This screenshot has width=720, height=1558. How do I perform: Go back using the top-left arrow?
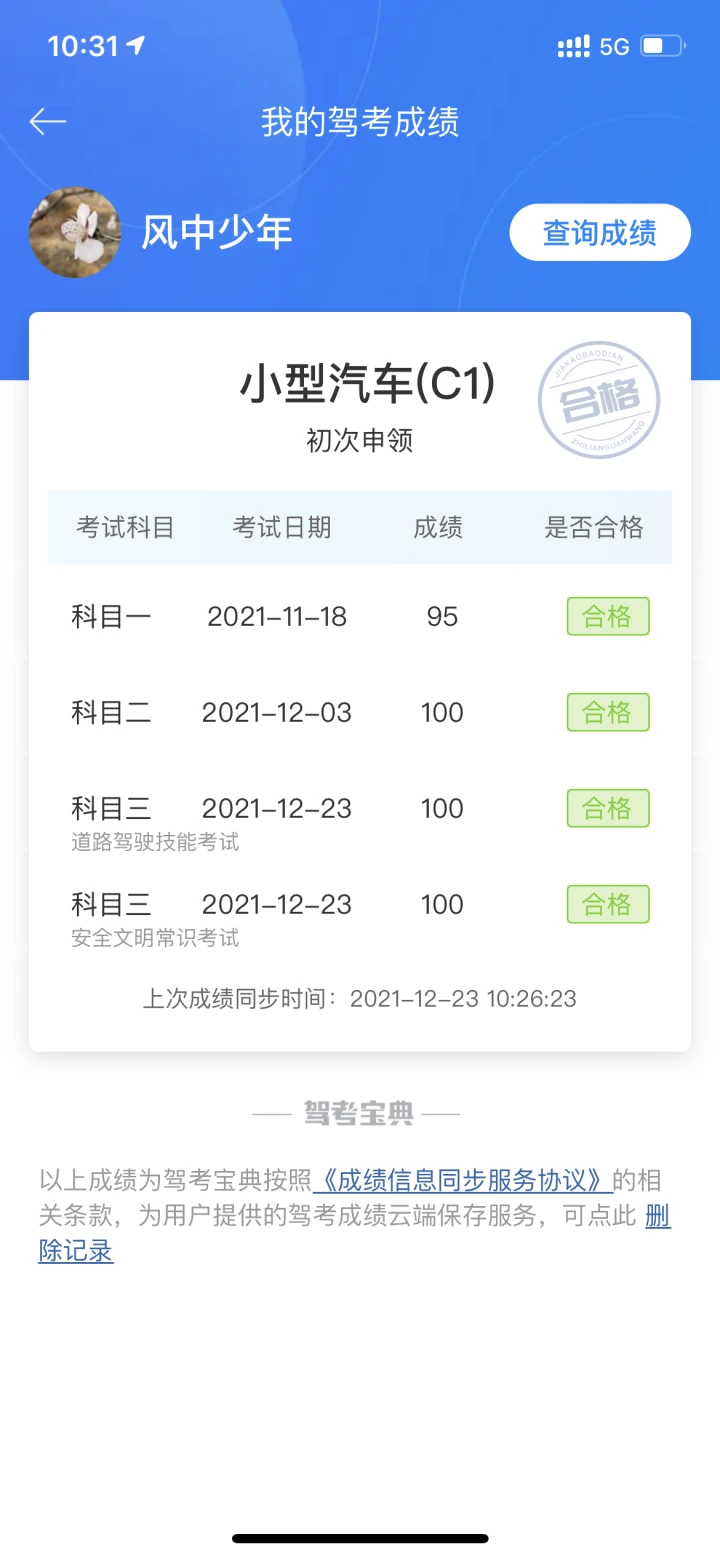tap(48, 122)
